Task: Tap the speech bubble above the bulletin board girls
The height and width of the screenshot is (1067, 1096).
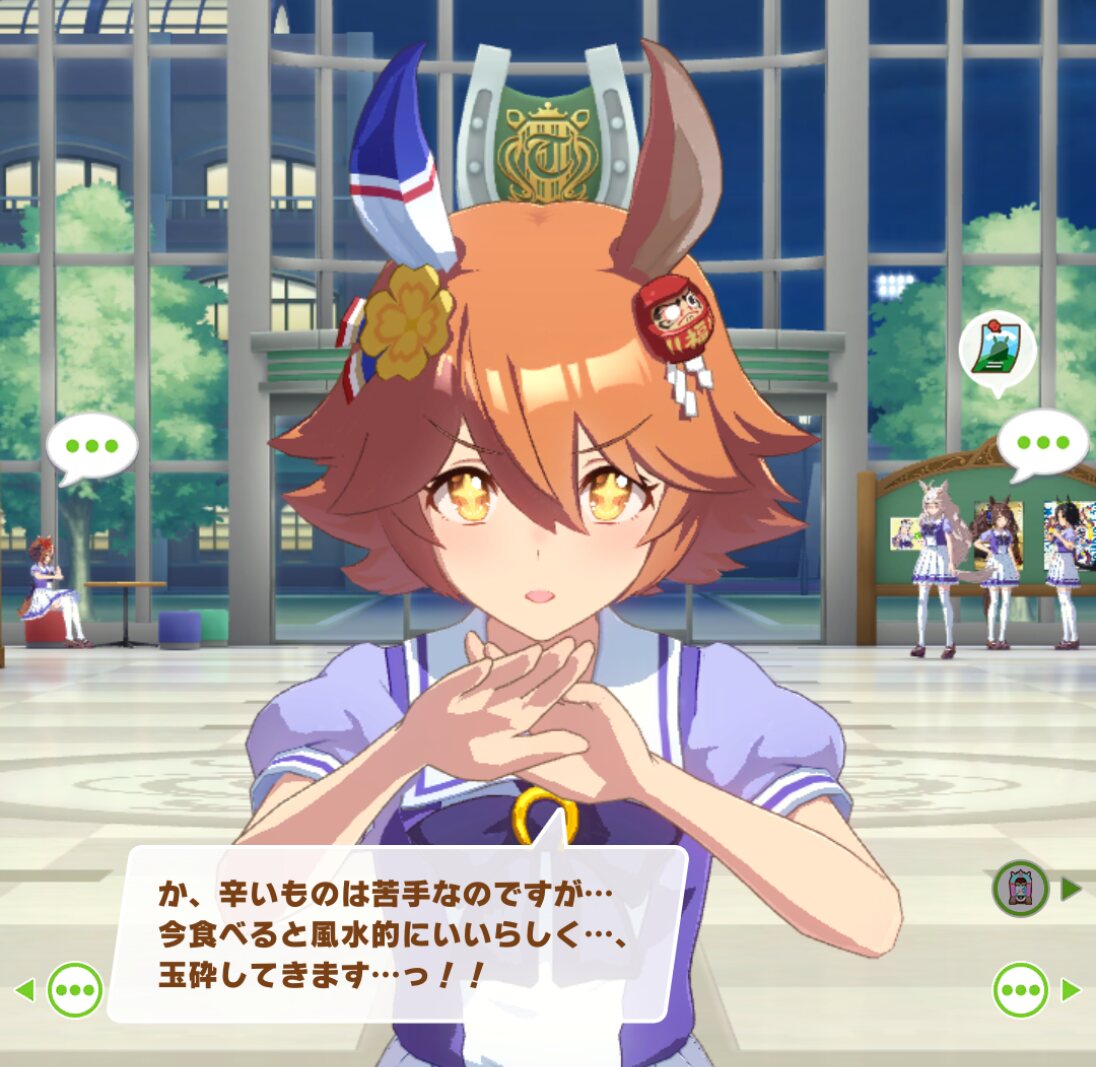Action: coord(1043,445)
